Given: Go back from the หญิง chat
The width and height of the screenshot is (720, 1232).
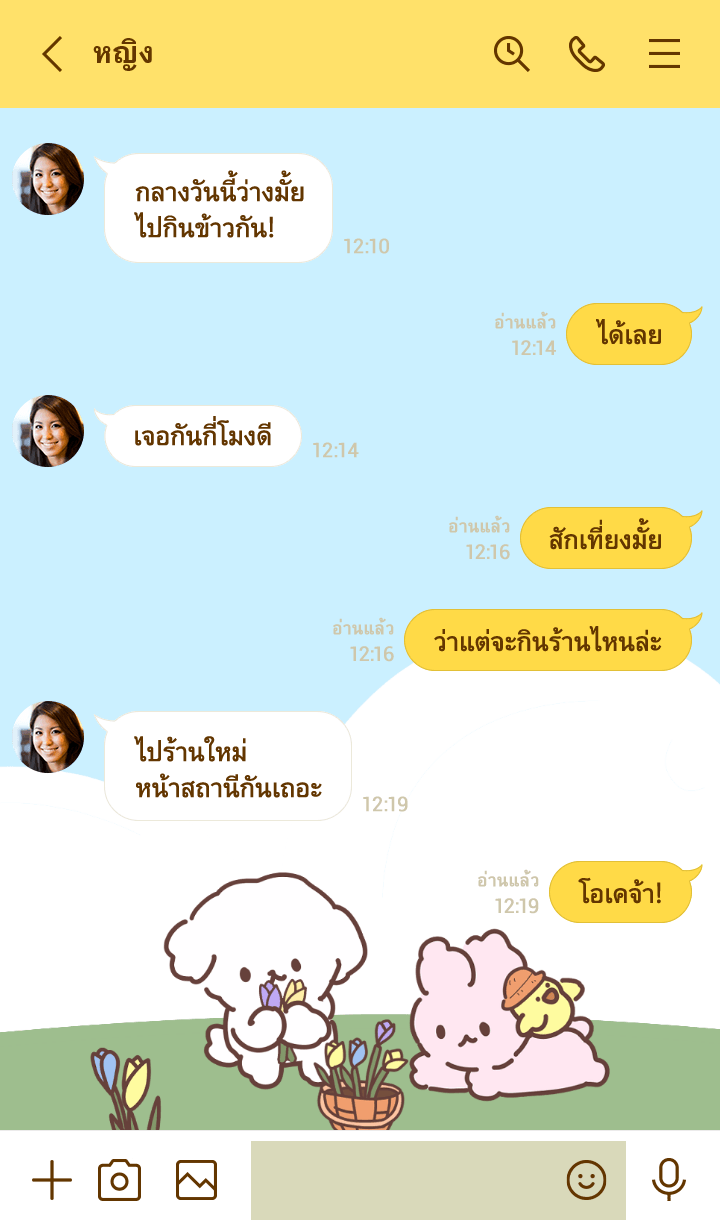Looking at the screenshot, I should (52, 54).
